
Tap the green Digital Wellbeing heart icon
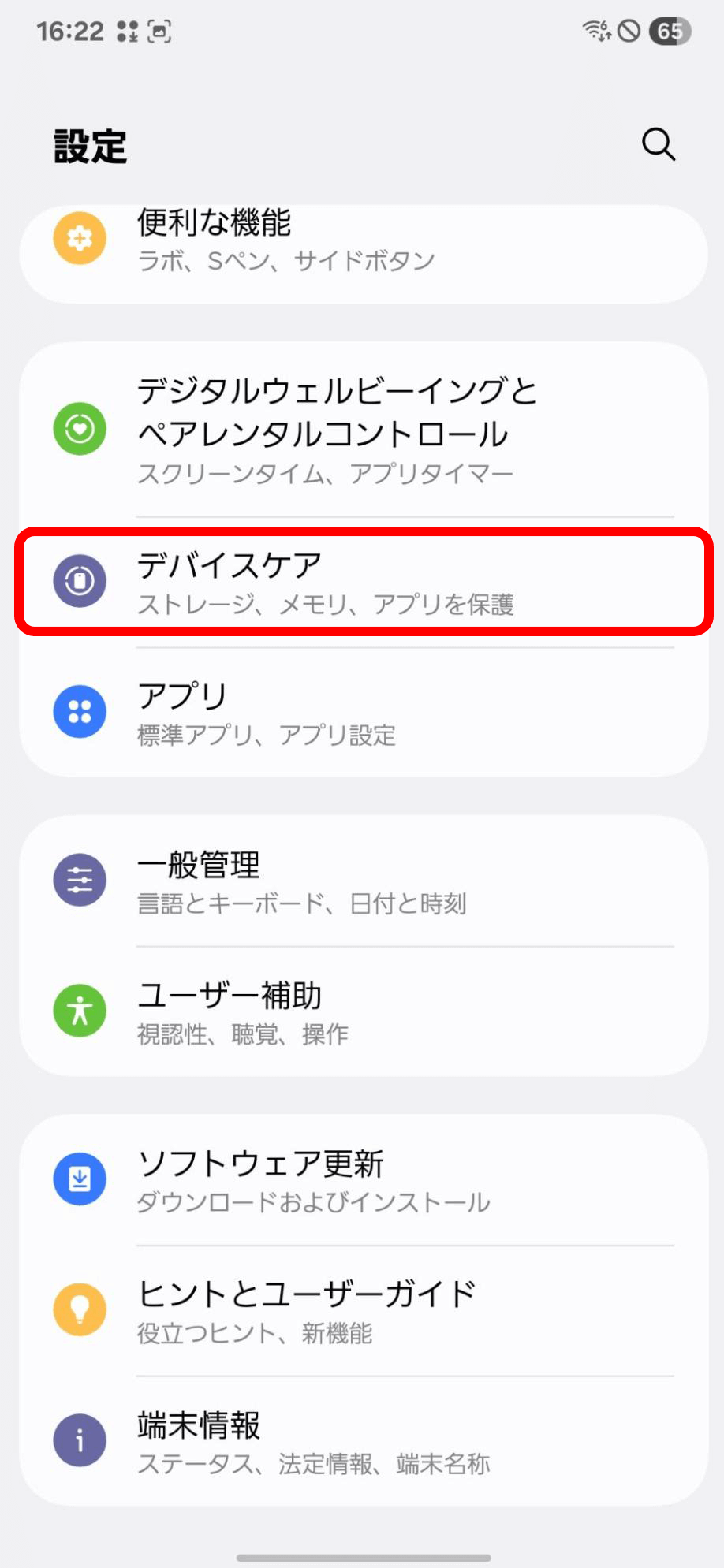pos(79,429)
